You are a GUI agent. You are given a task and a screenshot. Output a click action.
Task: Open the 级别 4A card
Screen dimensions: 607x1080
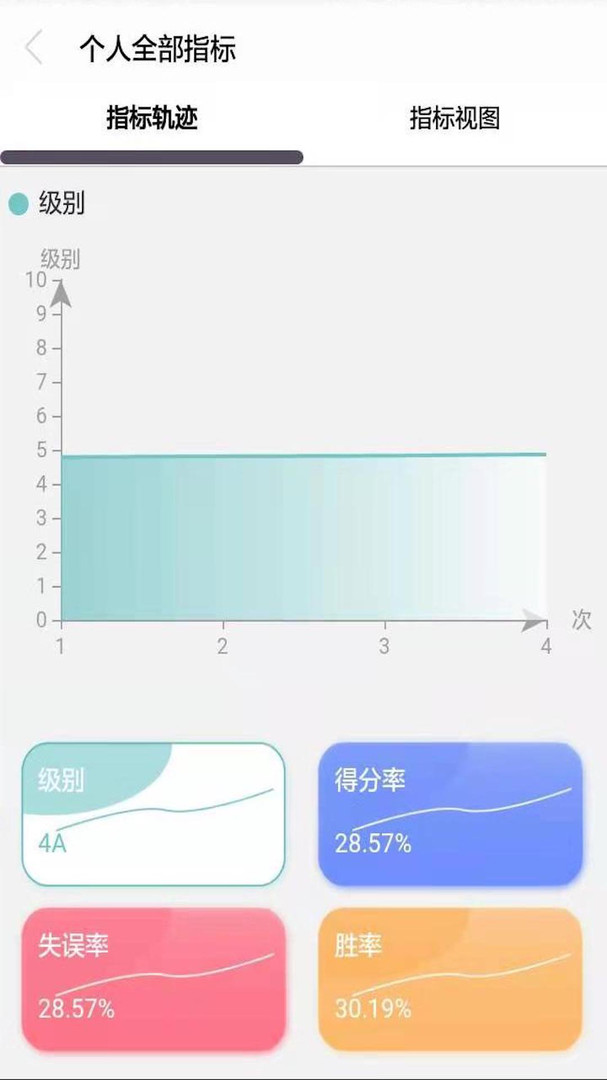click(154, 814)
